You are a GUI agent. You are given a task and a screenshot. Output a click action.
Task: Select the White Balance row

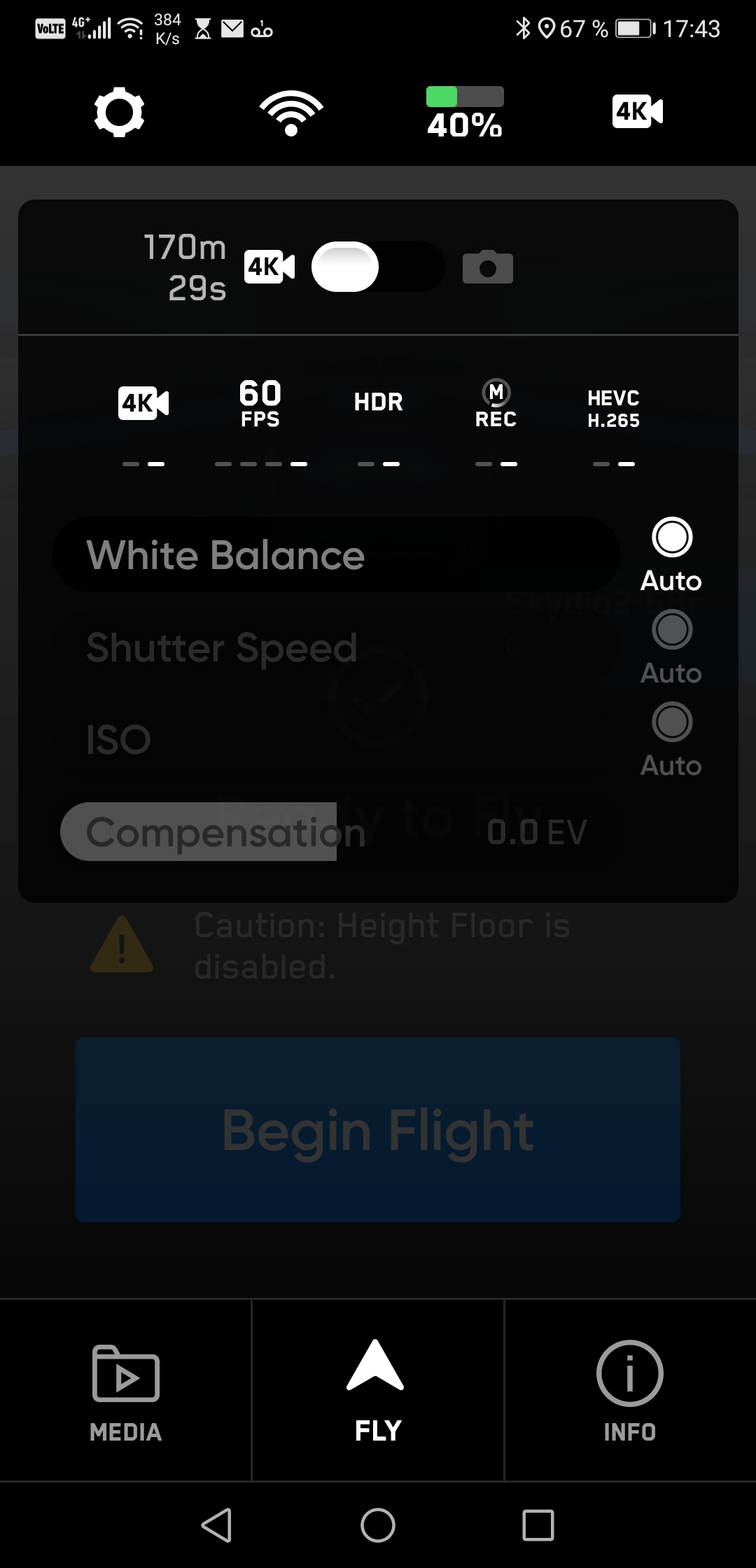click(336, 555)
